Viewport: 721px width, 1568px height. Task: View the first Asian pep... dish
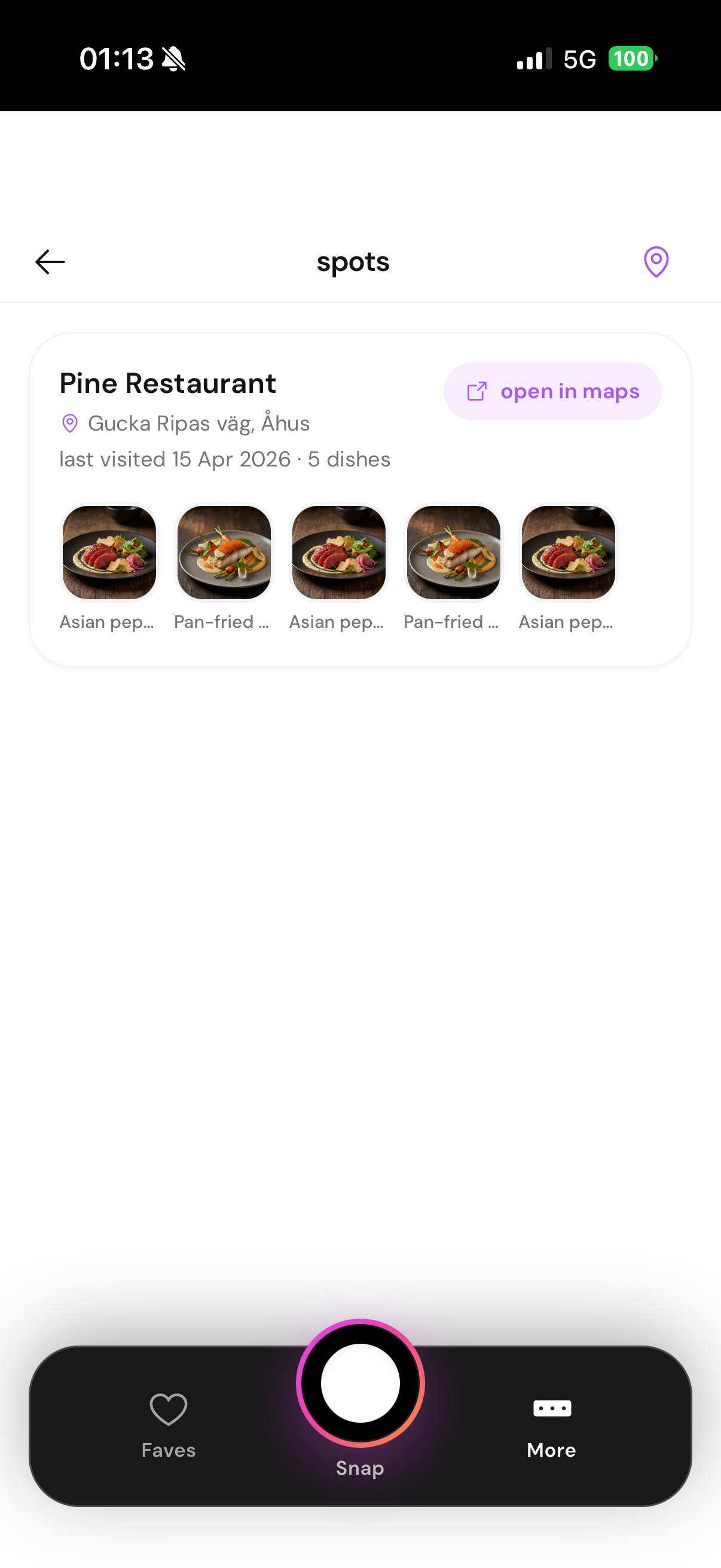tap(109, 553)
